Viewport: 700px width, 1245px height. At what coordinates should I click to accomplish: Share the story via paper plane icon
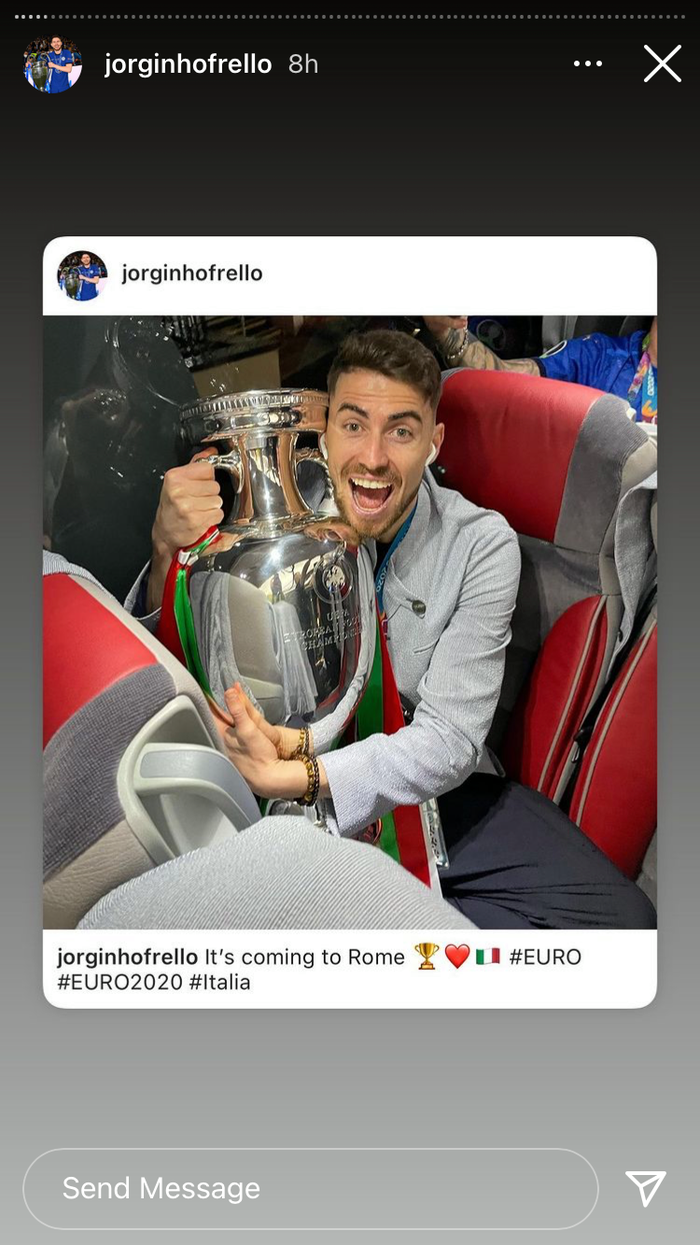[646, 1188]
